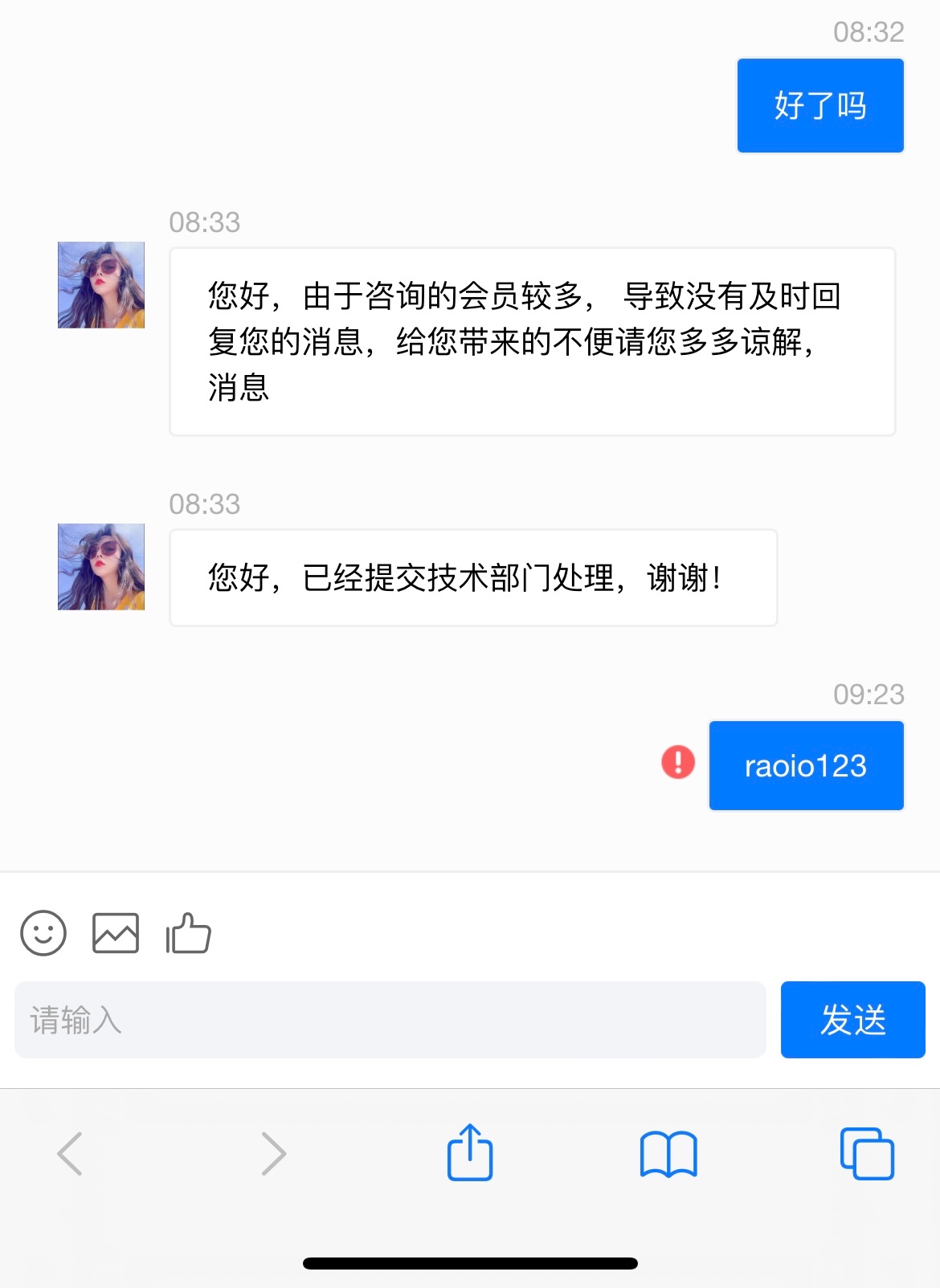Viewport: 940px width, 1288px height.
Task: Open Safari's share sheet
Action: click(470, 1153)
